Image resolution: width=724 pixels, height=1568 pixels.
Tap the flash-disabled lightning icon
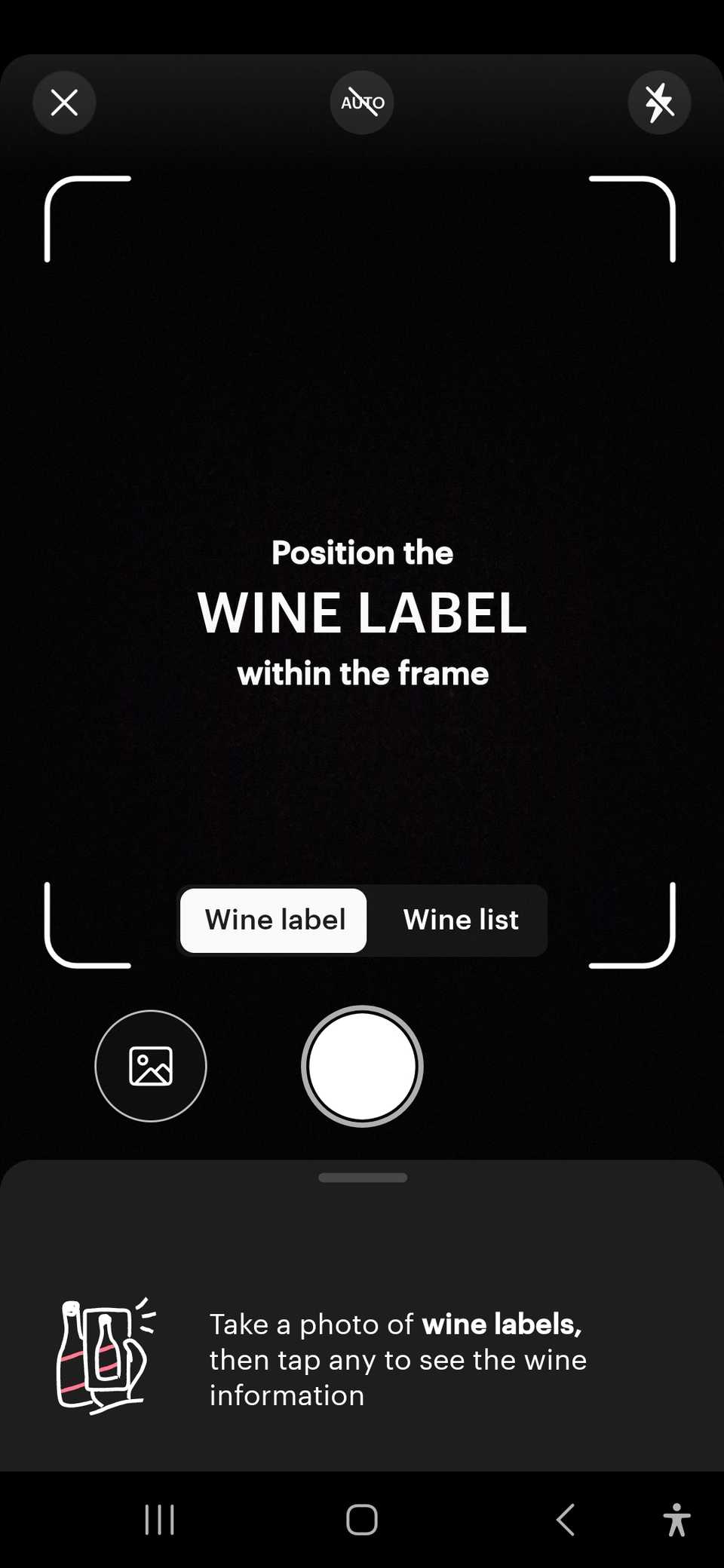tap(659, 103)
